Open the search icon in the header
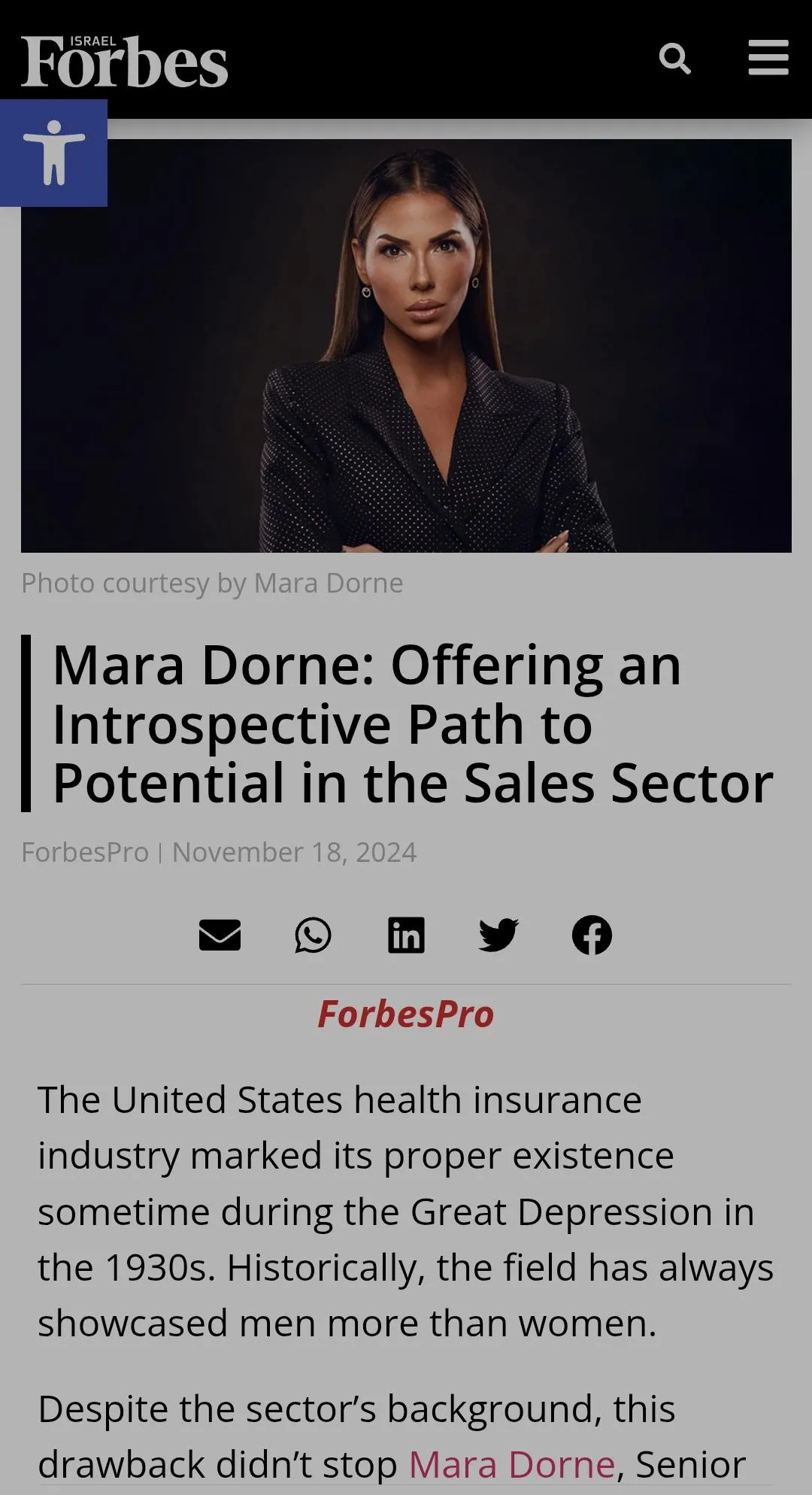 [x=674, y=59]
